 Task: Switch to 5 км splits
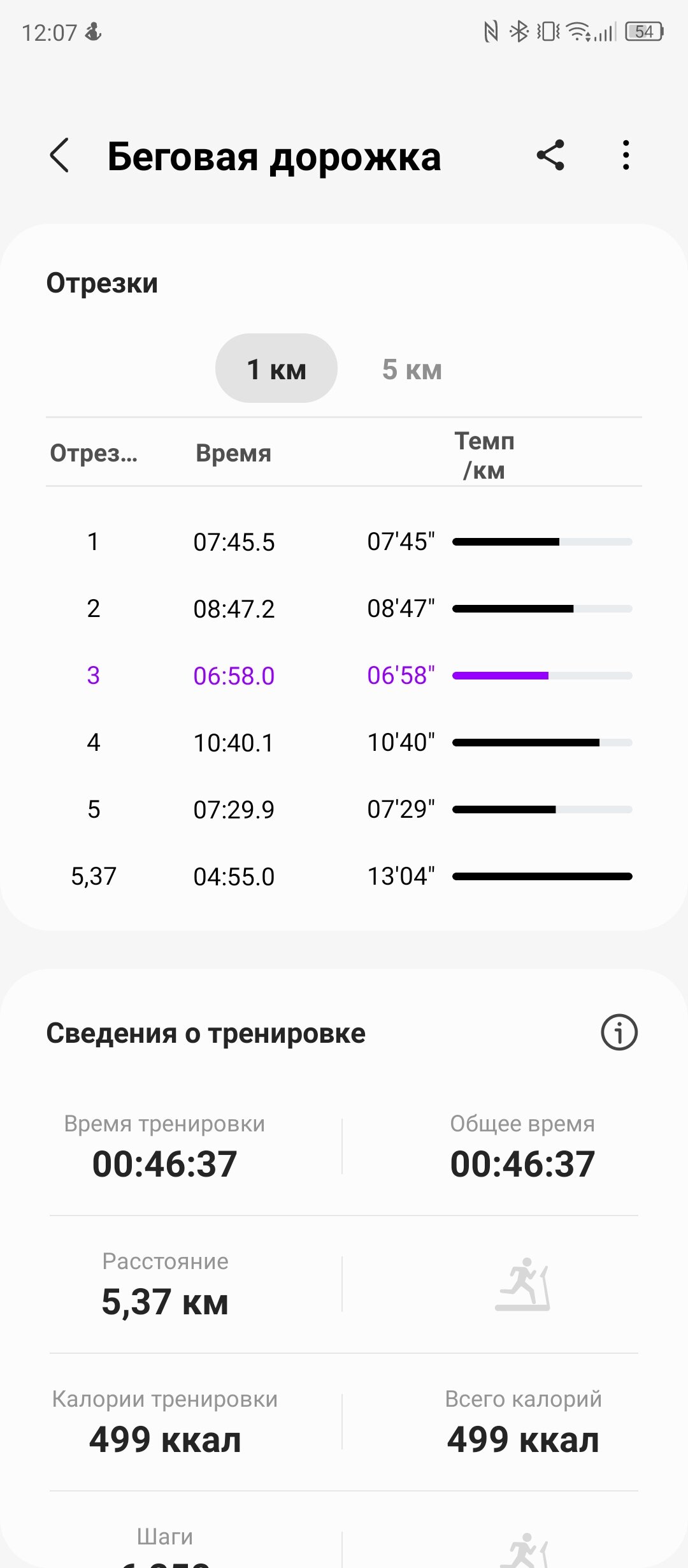412,369
